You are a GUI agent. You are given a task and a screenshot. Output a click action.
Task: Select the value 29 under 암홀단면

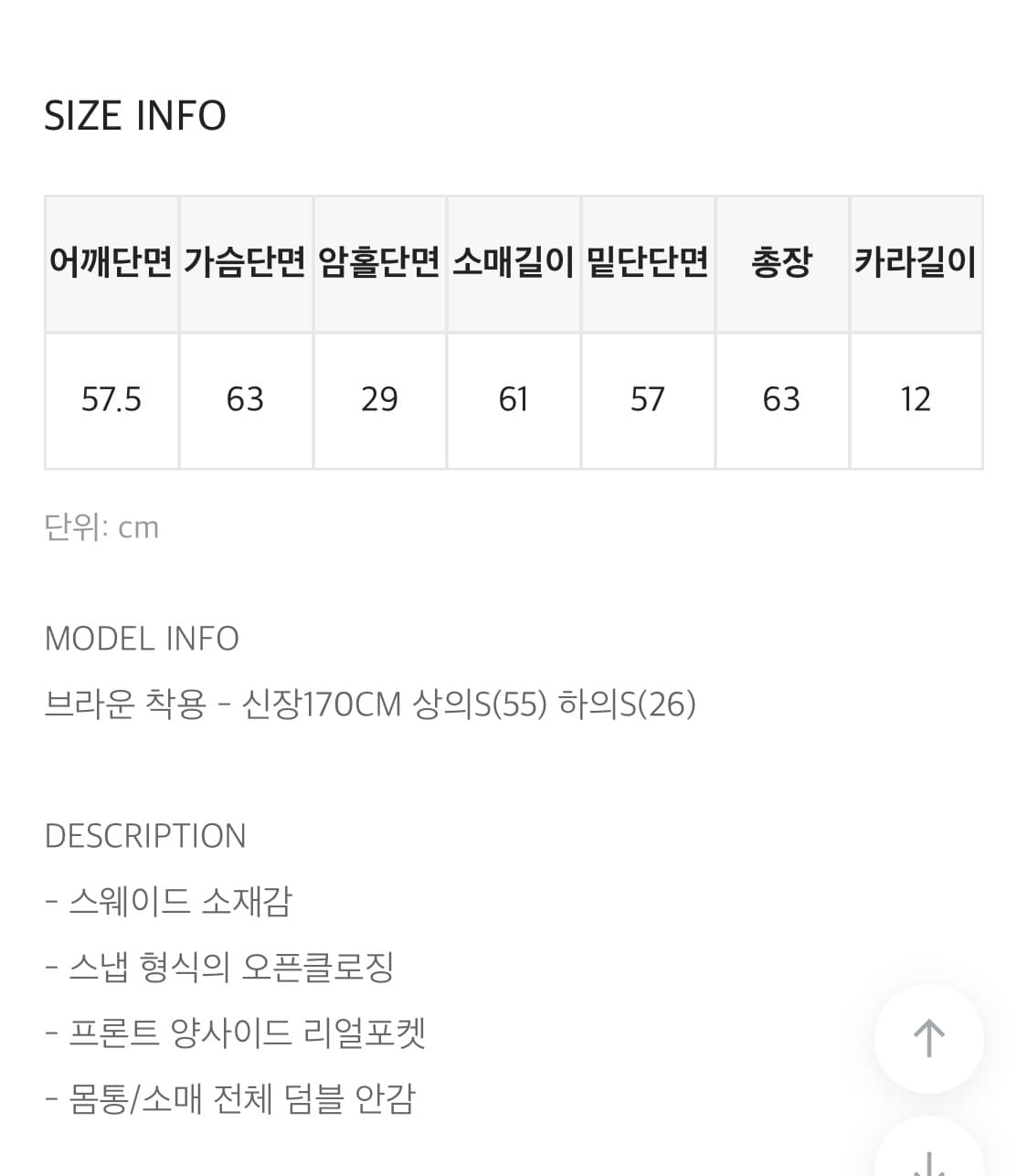pyautogui.click(x=380, y=399)
